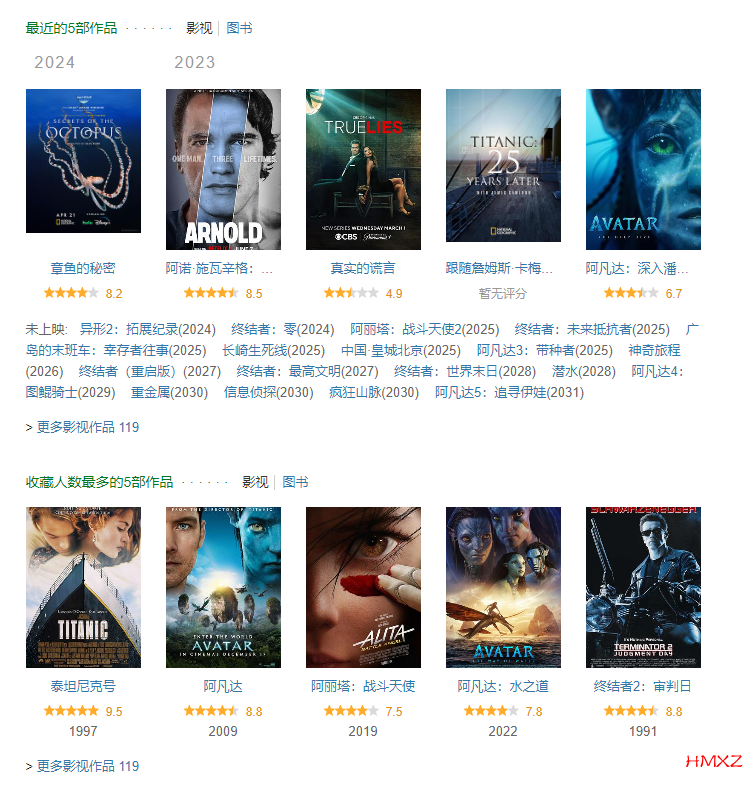Select 影视 in recent works section
753x790 pixels.
pos(199,28)
